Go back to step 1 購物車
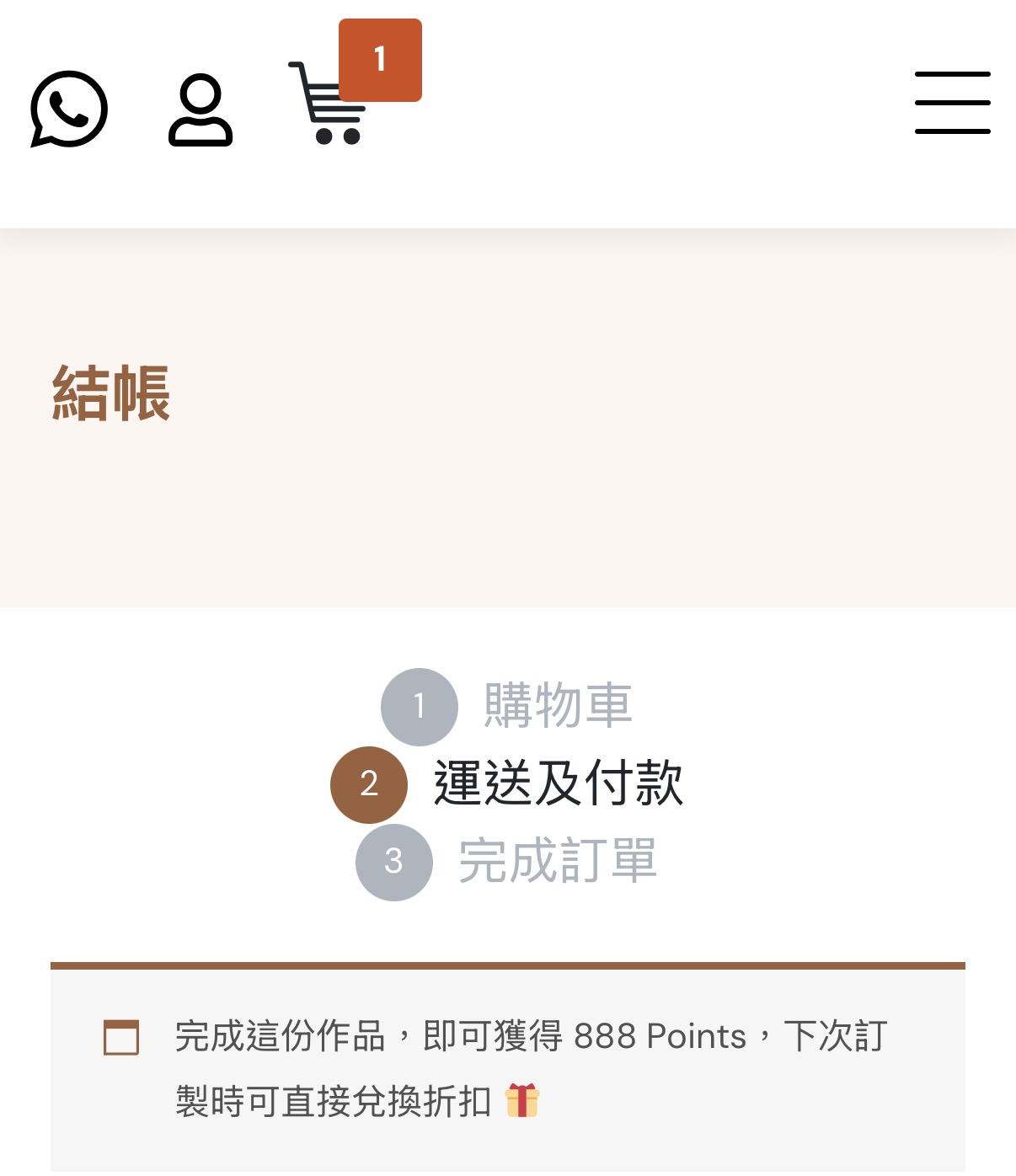 pos(507,706)
